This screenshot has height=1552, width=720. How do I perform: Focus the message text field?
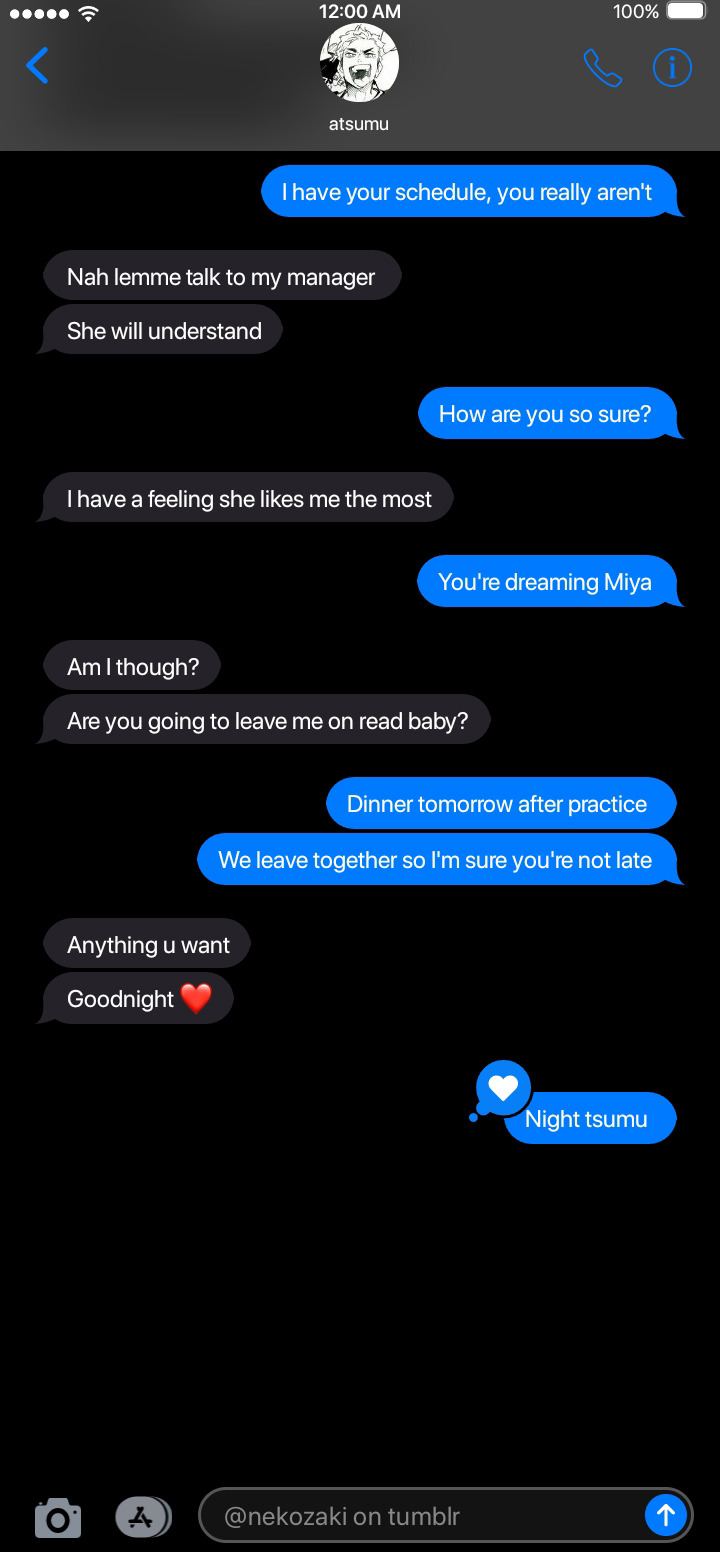[420, 1516]
